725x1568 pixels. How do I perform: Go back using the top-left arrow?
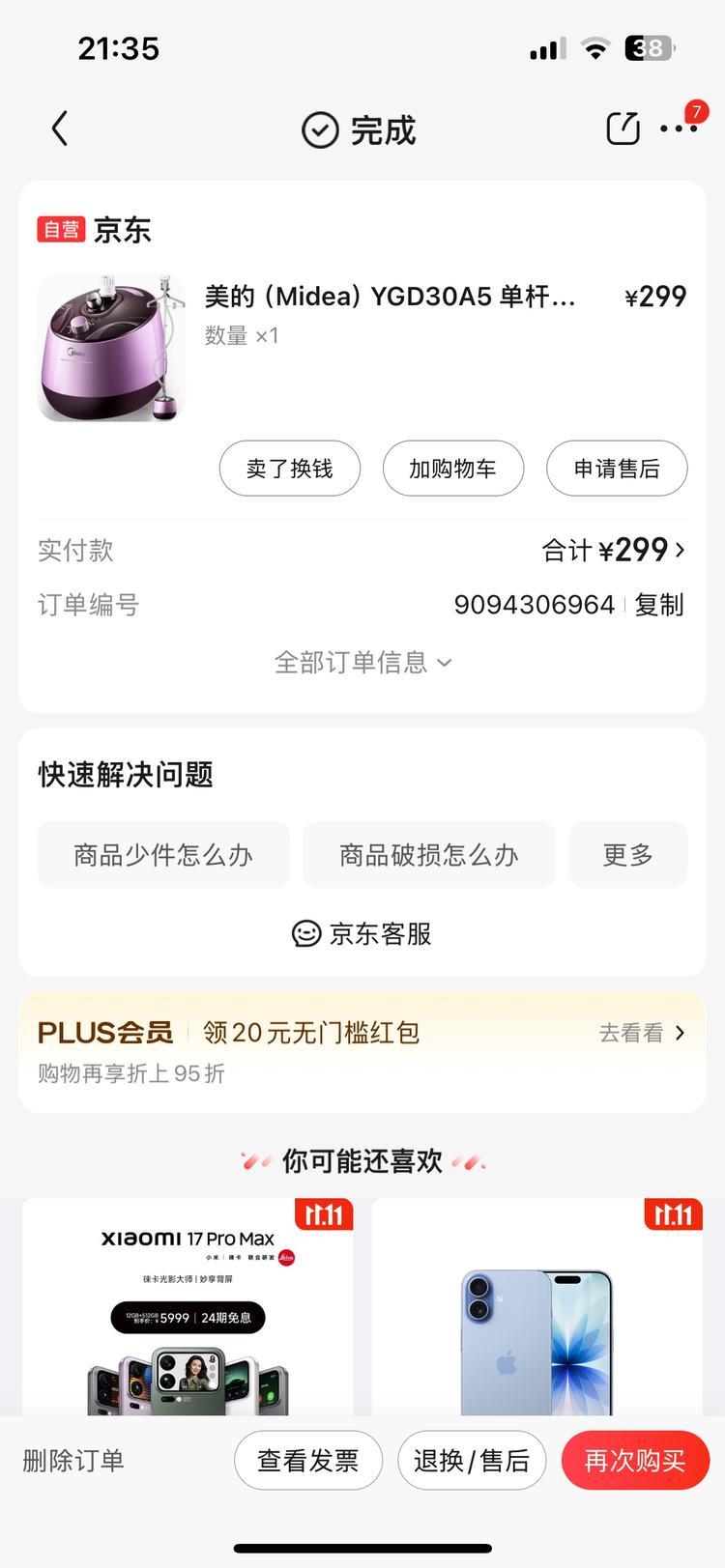(60, 128)
